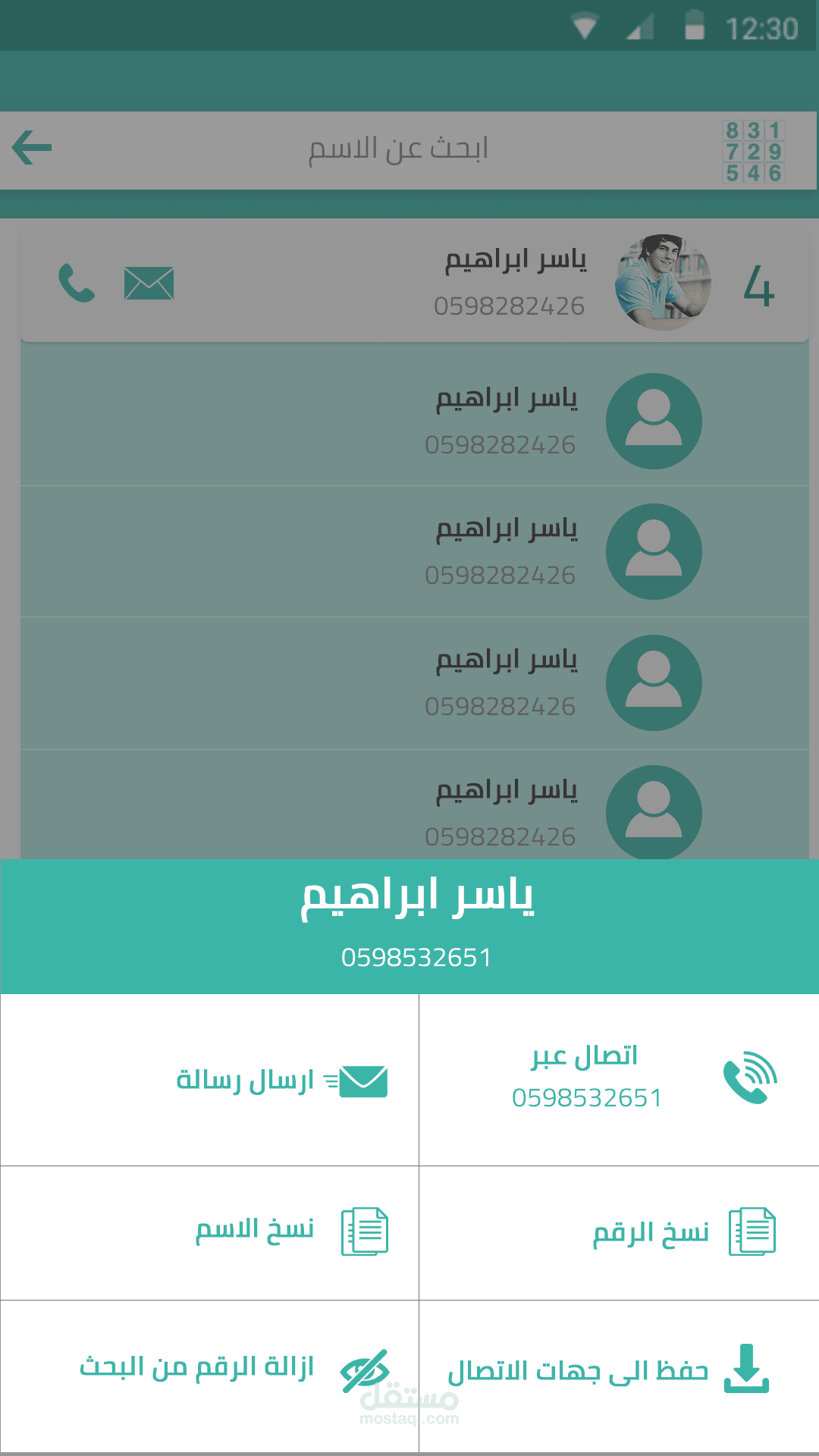Tap the name search field
The image size is (819, 1456).
(398, 149)
